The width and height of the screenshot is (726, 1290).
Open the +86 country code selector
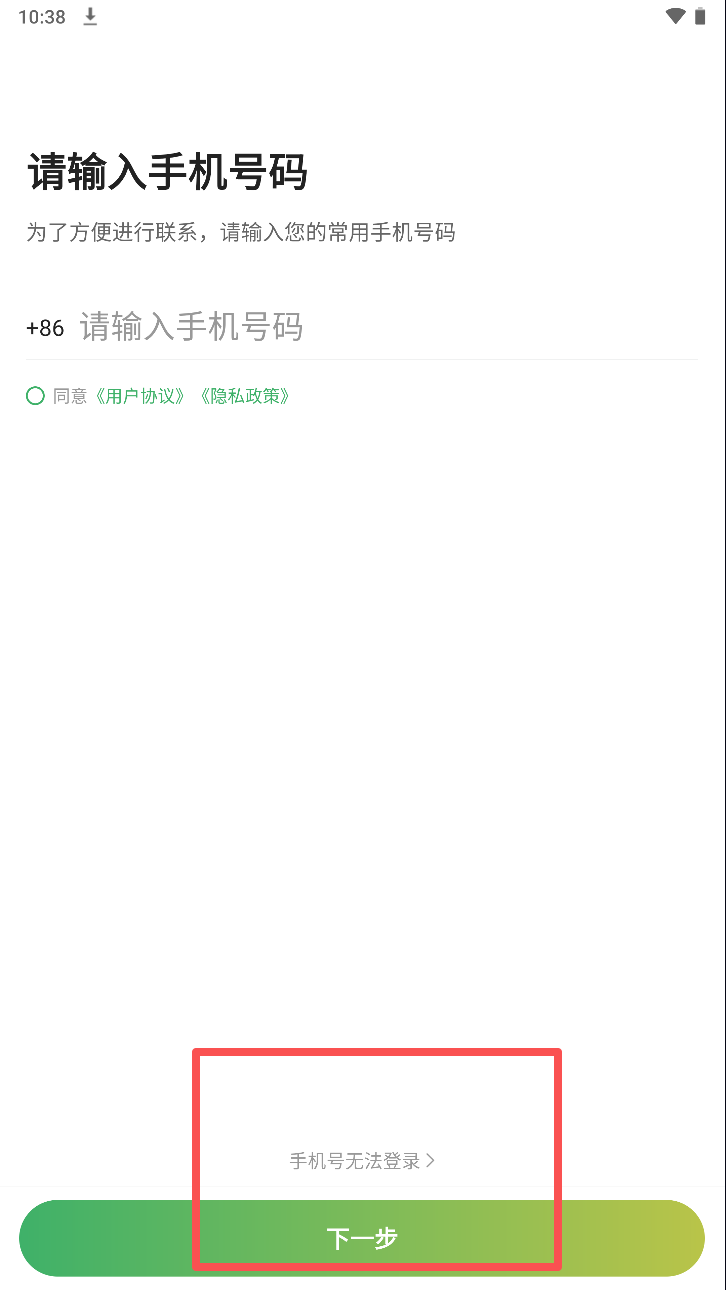pos(45,328)
